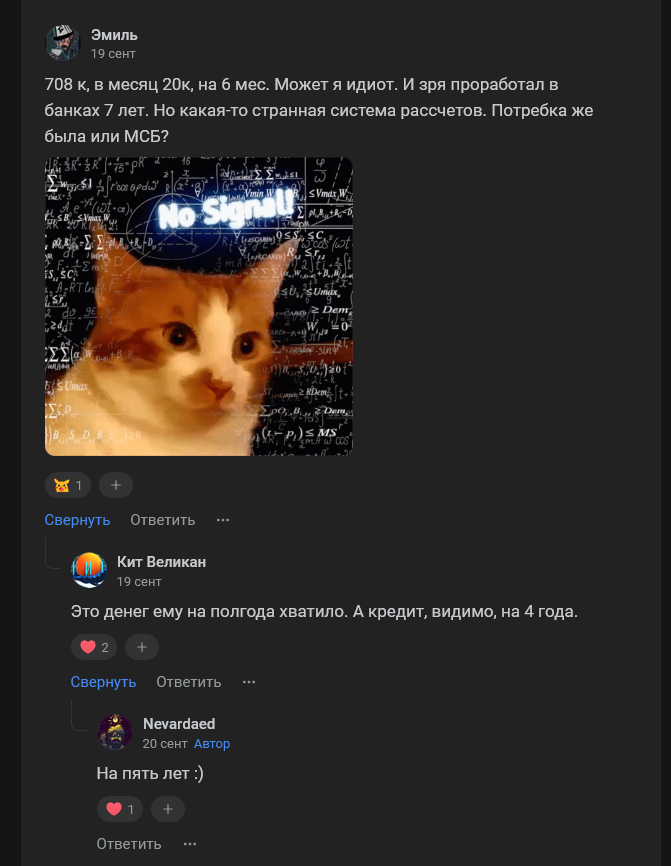The height and width of the screenshot is (866, 671).
Task: Heart Nevardaed's comment
Action: point(120,809)
